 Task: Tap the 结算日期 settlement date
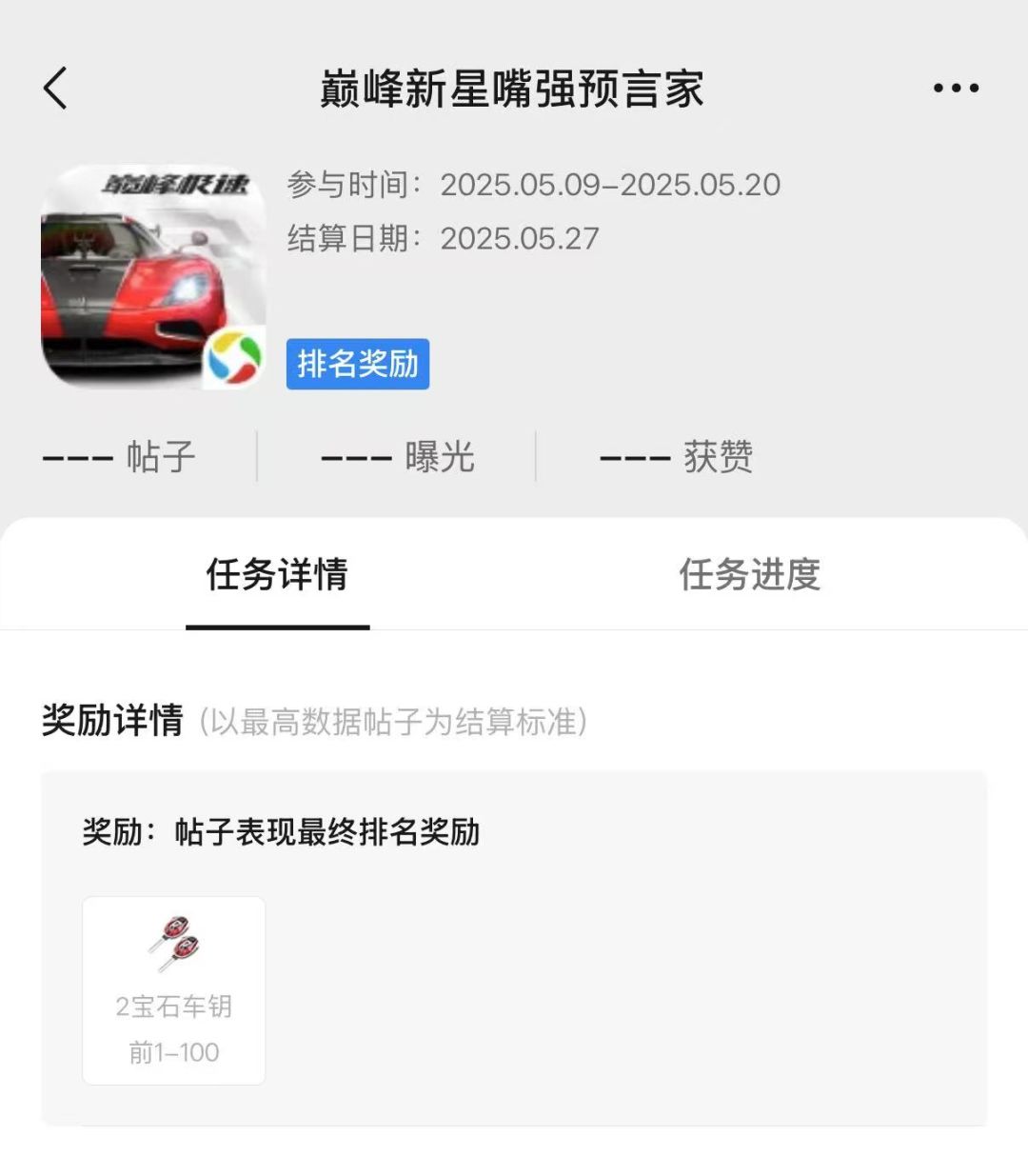coord(443,238)
